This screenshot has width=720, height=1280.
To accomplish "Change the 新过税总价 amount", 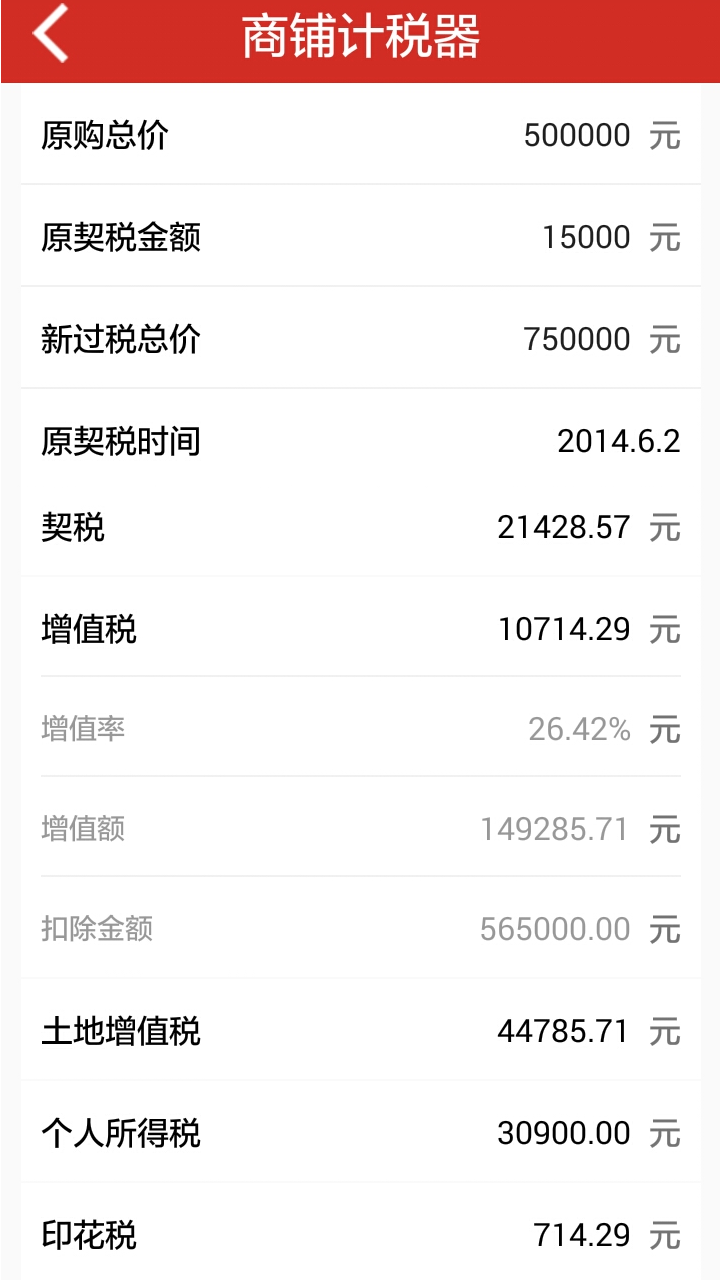I will (x=576, y=339).
